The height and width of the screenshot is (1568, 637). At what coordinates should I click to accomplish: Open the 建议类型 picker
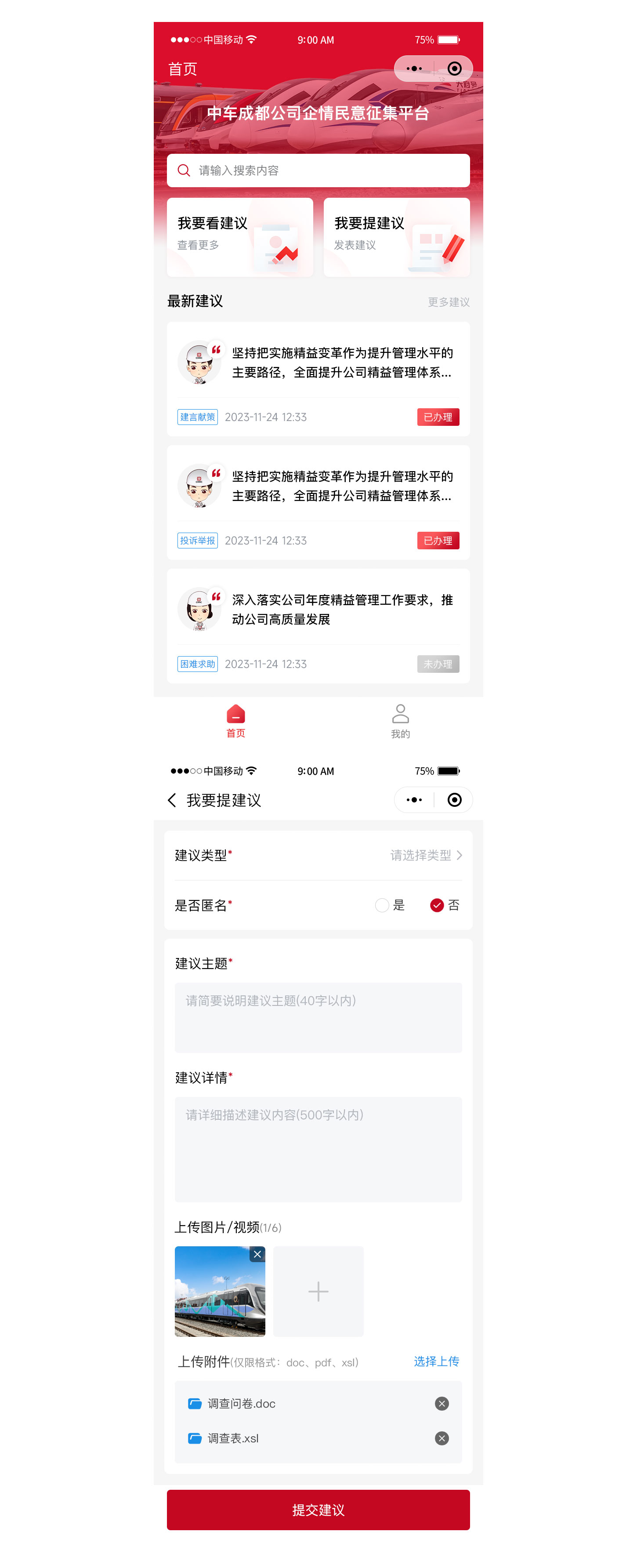[x=425, y=855]
